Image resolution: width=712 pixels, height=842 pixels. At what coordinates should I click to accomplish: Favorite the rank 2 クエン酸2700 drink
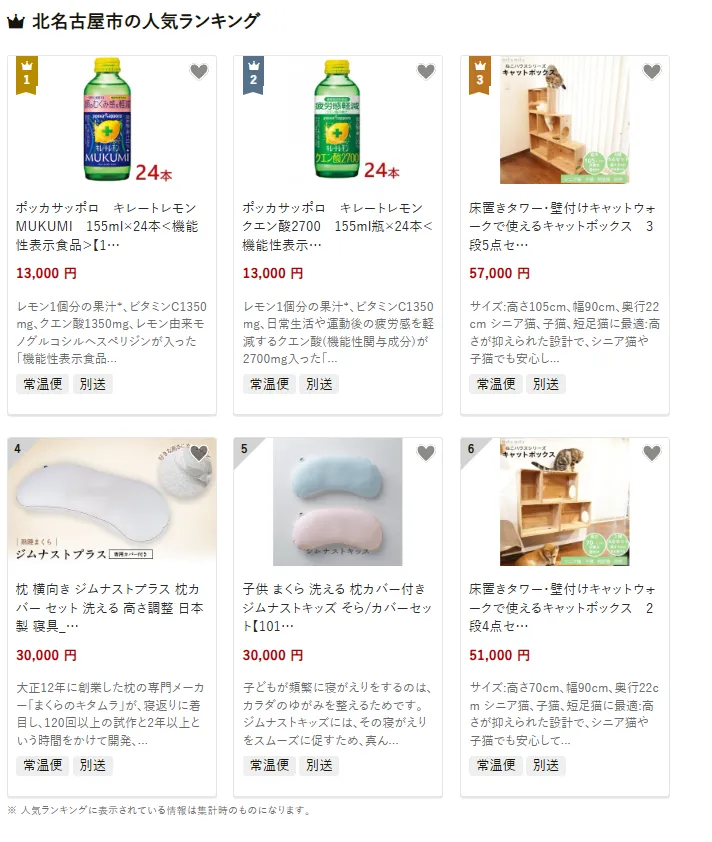pyautogui.click(x=426, y=72)
